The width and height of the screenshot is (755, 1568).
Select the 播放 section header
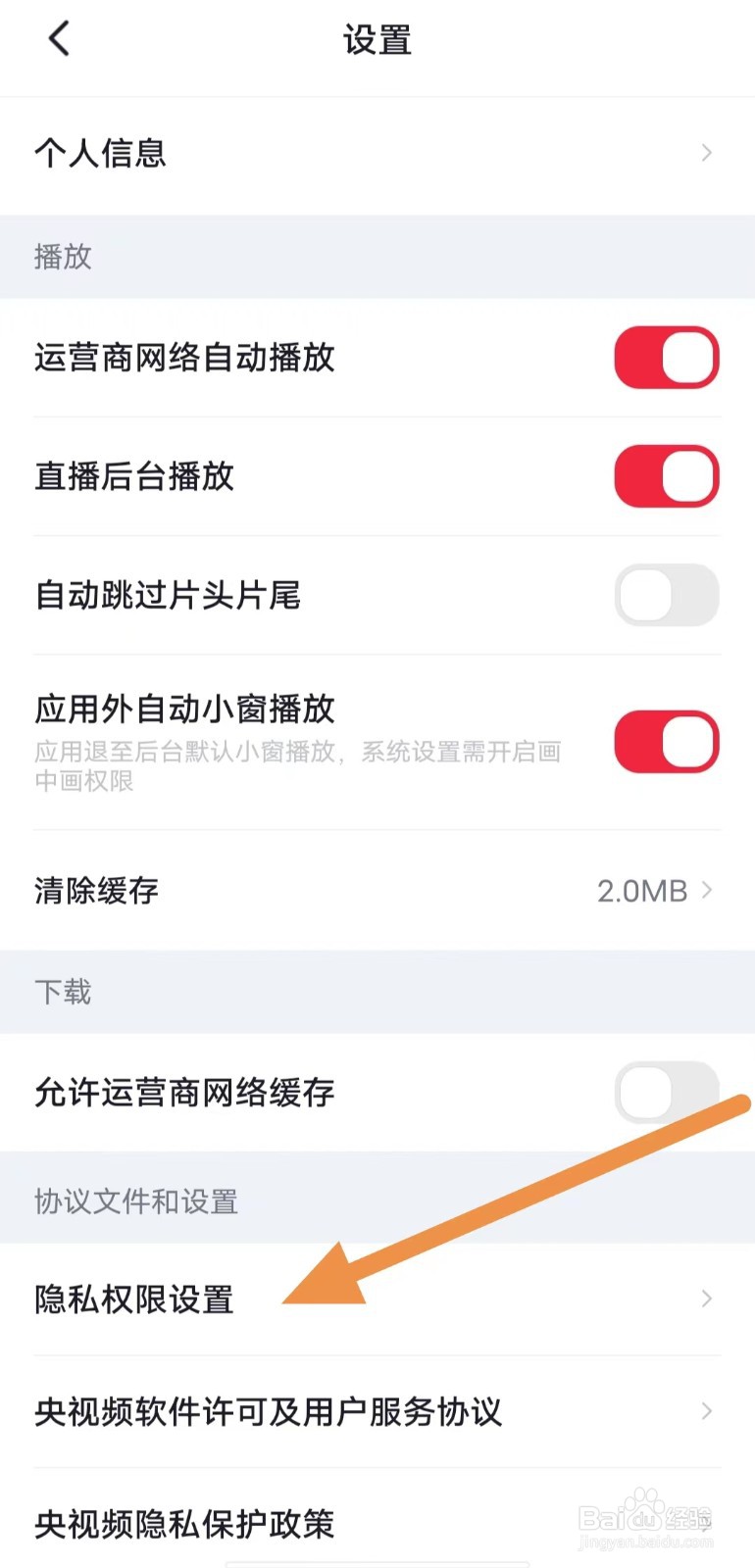click(63, 257)
